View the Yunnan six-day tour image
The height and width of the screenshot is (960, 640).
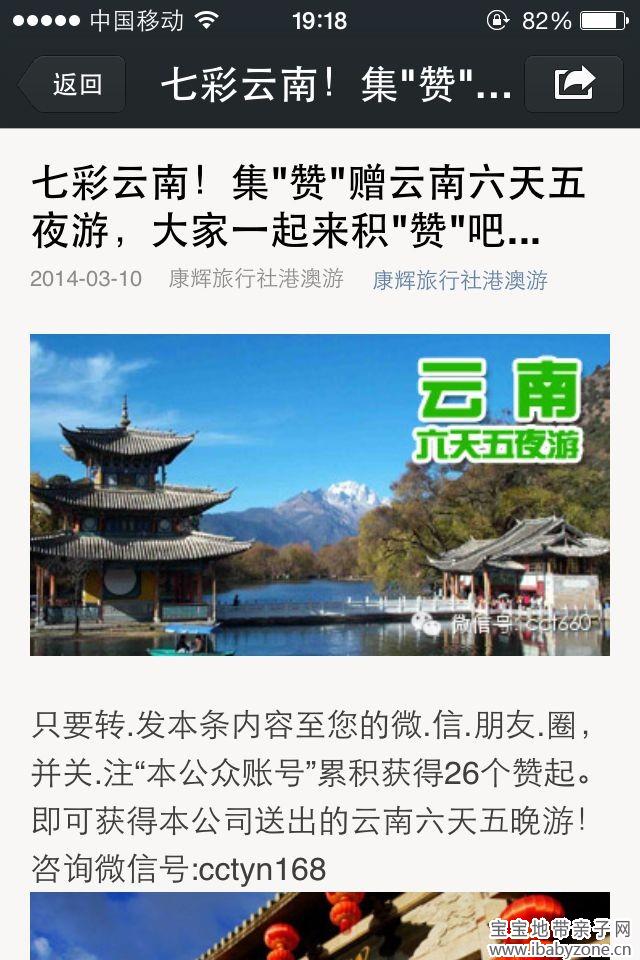tap(320, 495)
